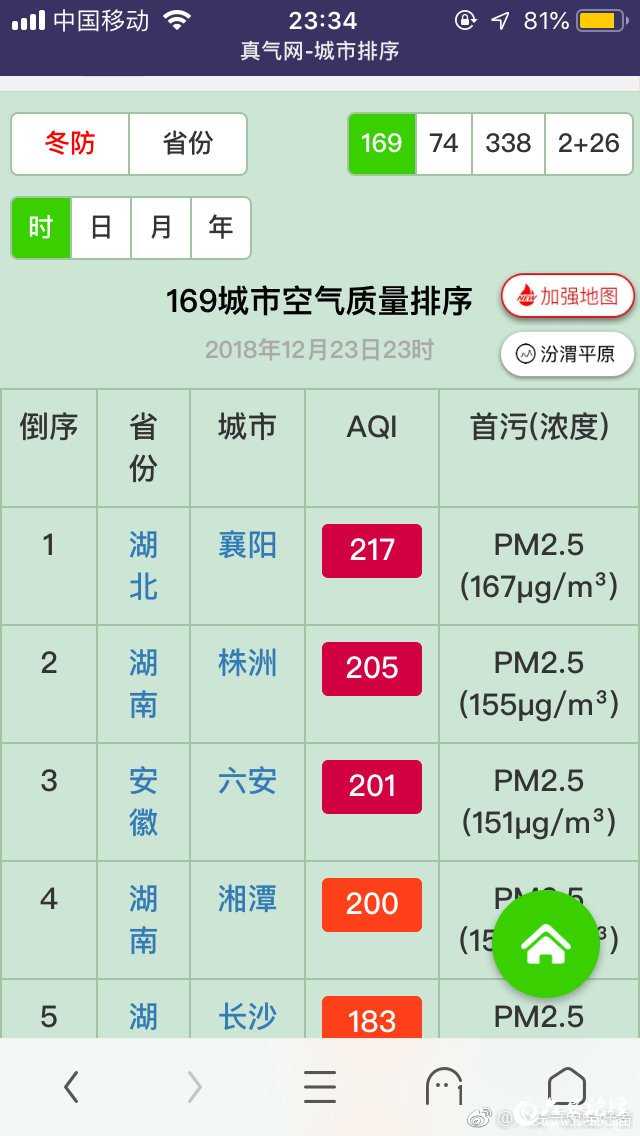Open the 汾渭平原 button

pos(567,354)
